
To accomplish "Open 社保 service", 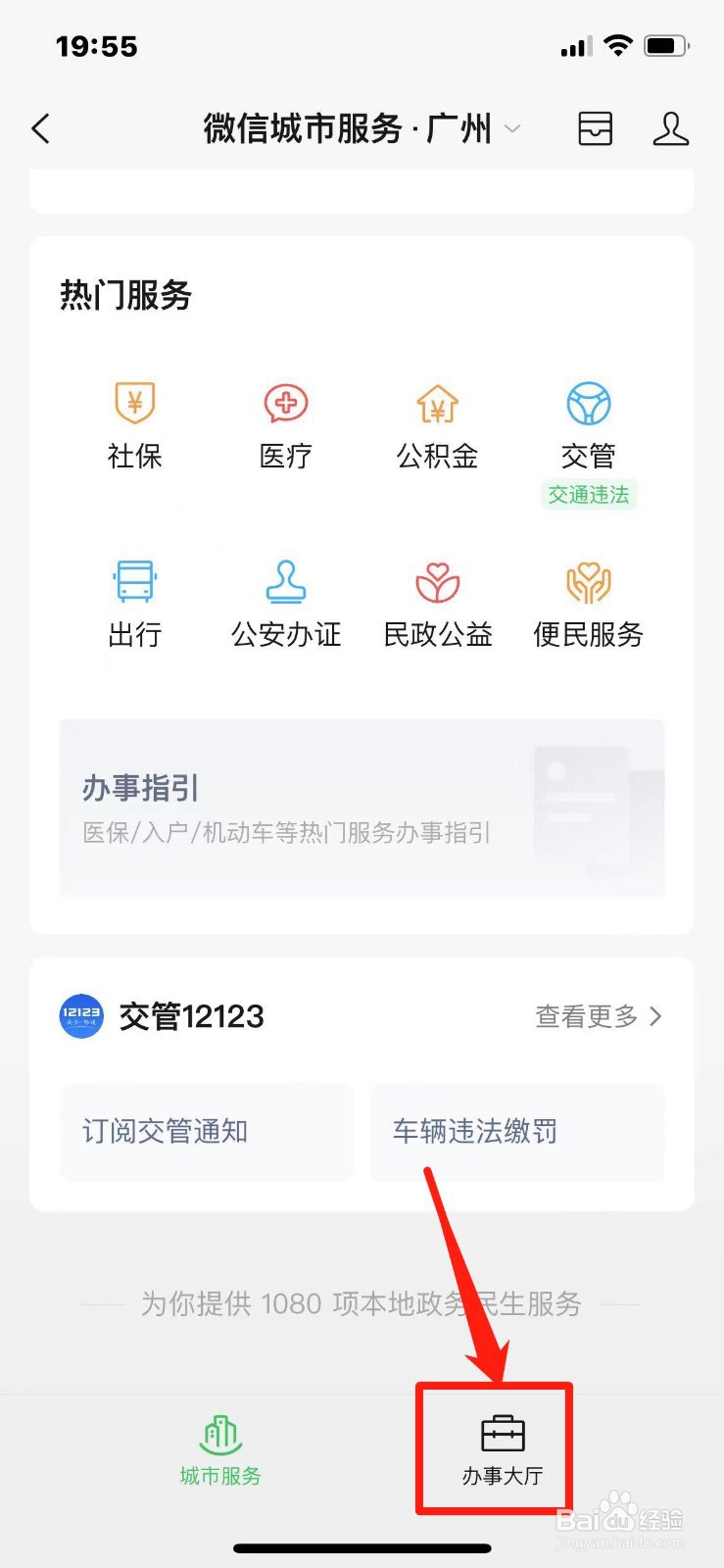I will pyautogui.click(x=134, y=426).
